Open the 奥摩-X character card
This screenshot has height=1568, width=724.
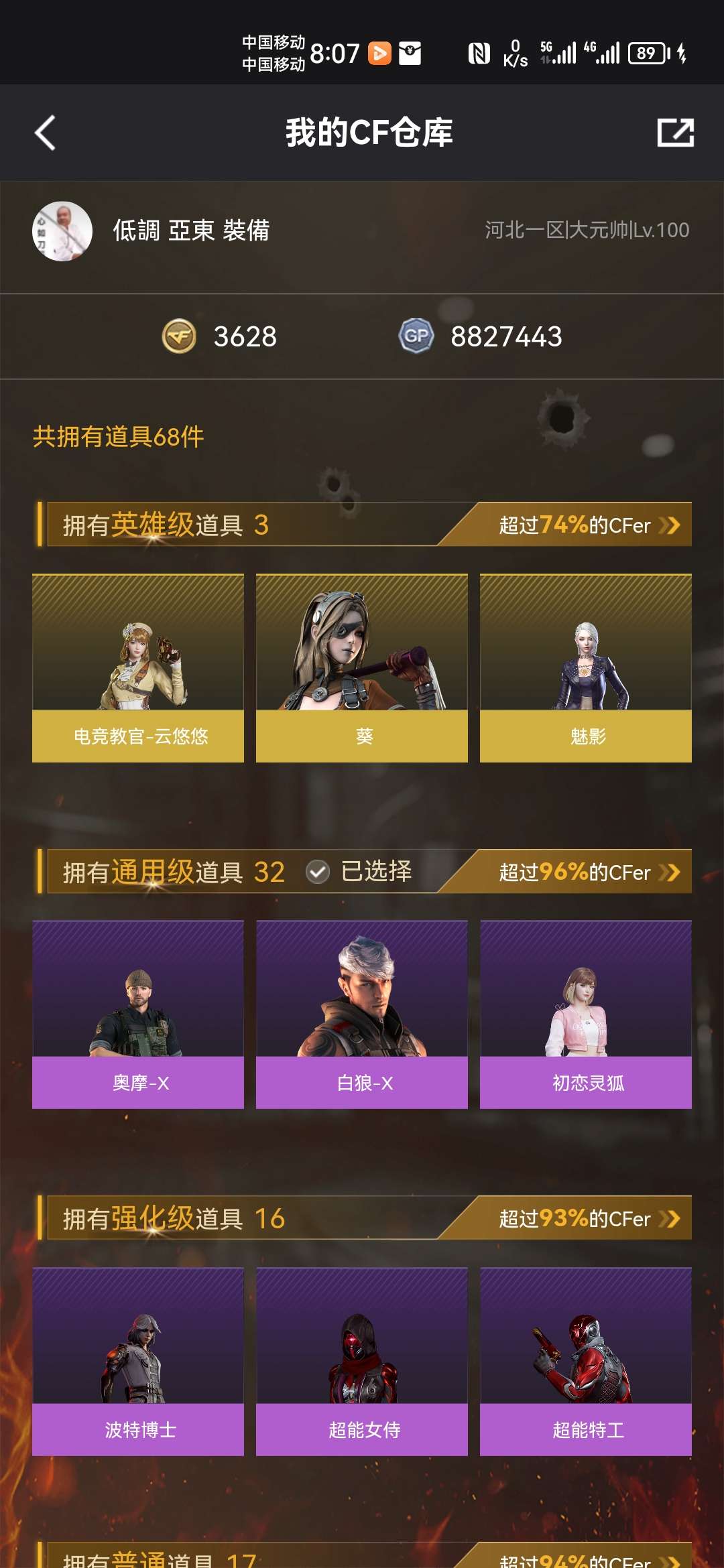138,1015
